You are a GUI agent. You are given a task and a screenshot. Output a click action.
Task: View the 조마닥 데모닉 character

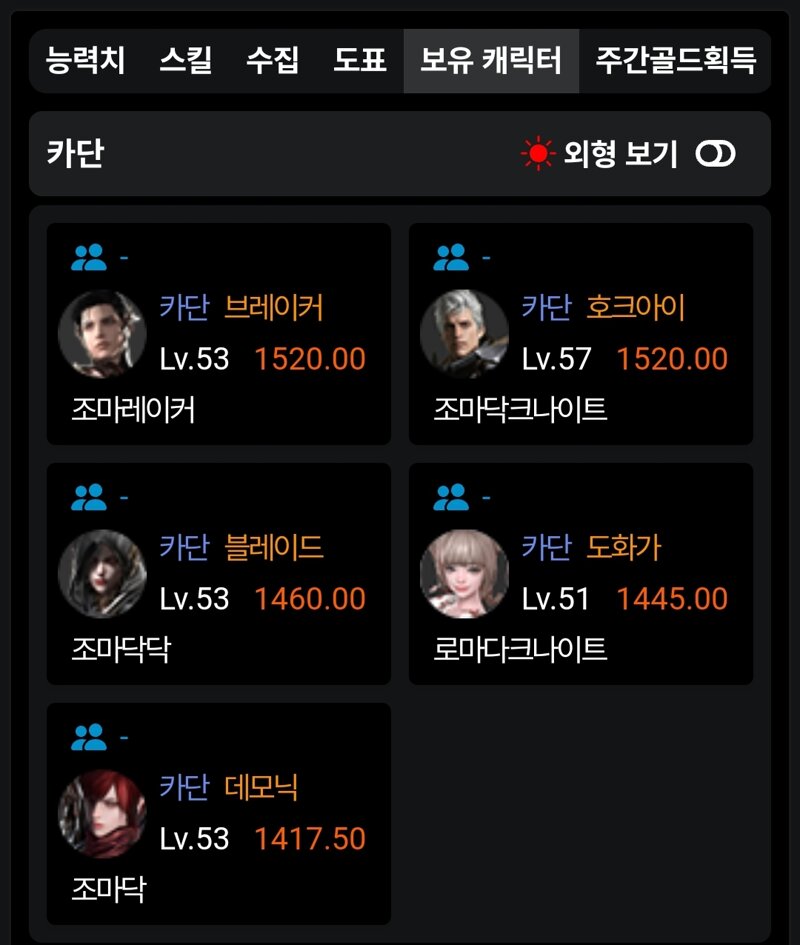click(218, 814)
